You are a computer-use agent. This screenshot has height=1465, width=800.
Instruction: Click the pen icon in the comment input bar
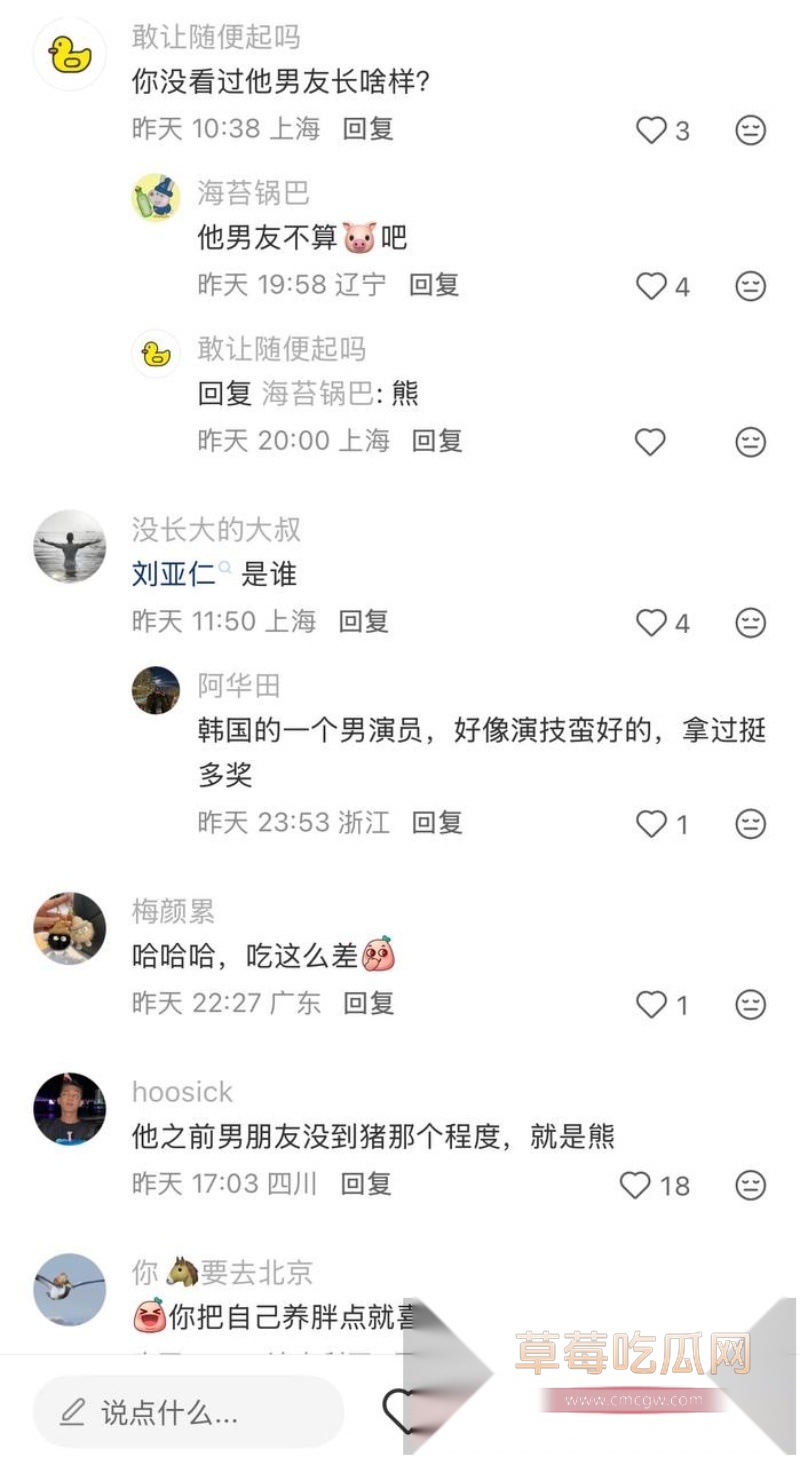[x=68, y=1413]
